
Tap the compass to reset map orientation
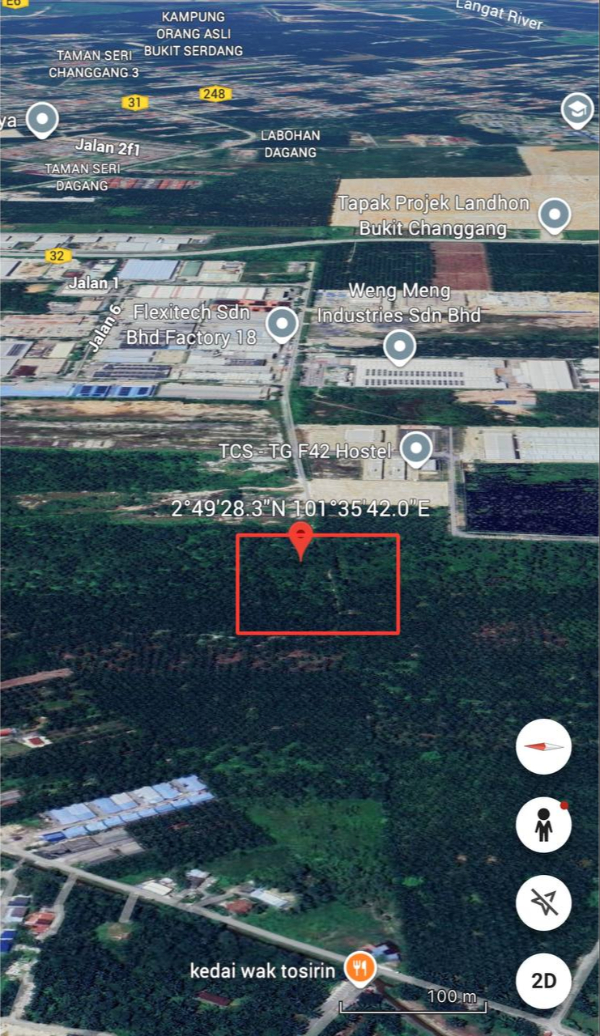pyautogui.click(x=544, y=746)
